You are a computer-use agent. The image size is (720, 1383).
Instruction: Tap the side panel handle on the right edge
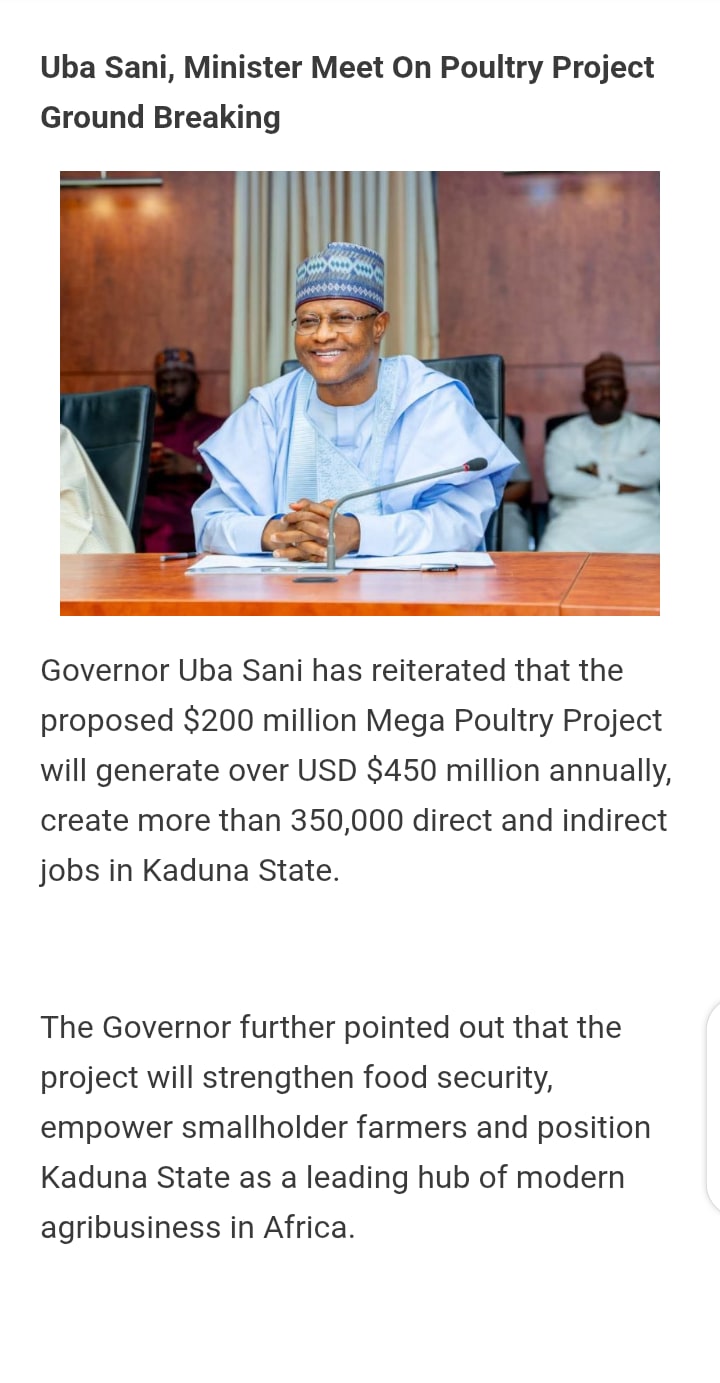(713, 1106)
